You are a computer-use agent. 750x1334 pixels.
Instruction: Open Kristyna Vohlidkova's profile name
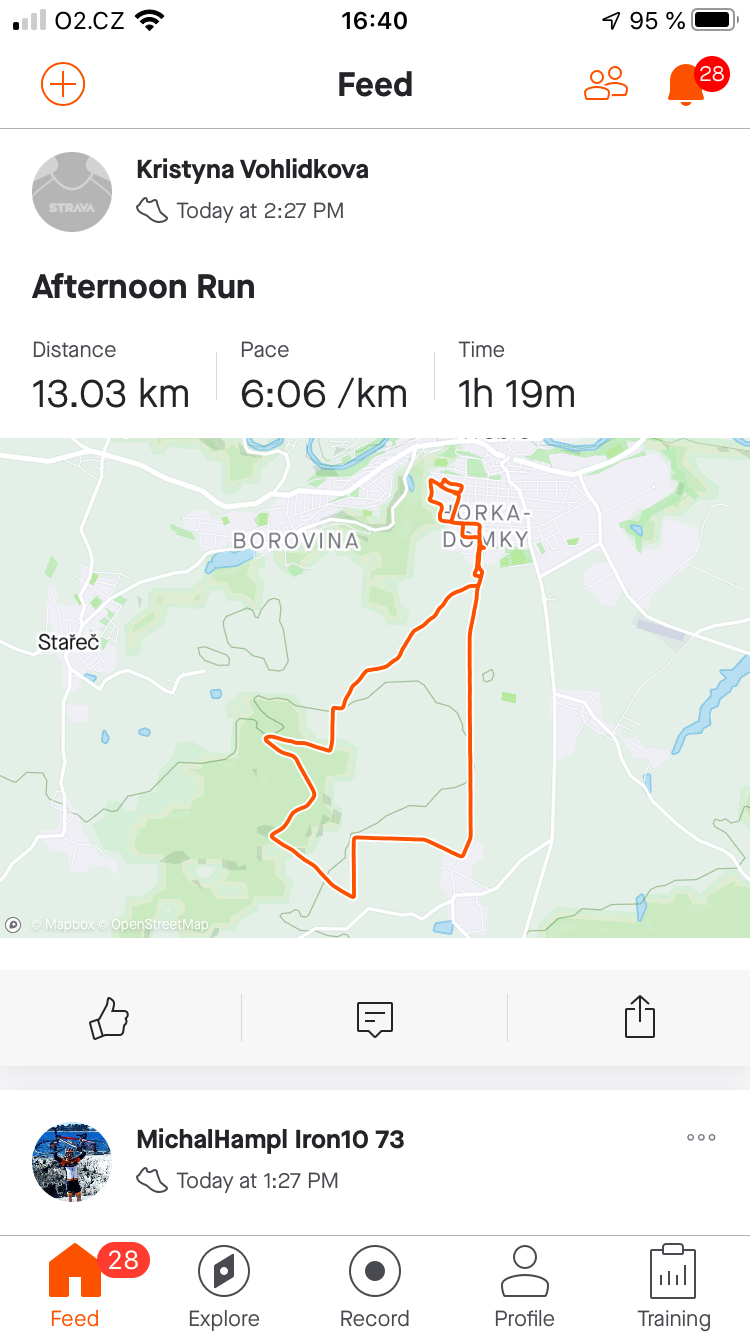(x=252, y=169)
